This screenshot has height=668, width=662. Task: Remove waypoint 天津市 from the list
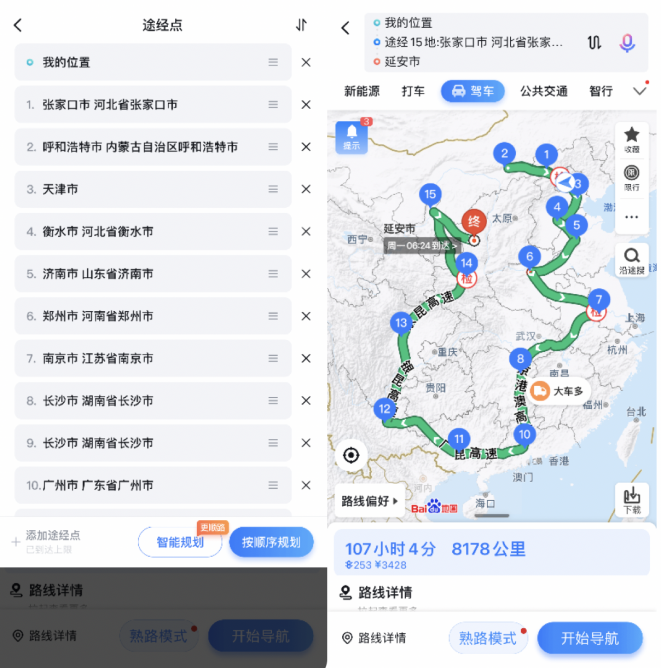306,189
